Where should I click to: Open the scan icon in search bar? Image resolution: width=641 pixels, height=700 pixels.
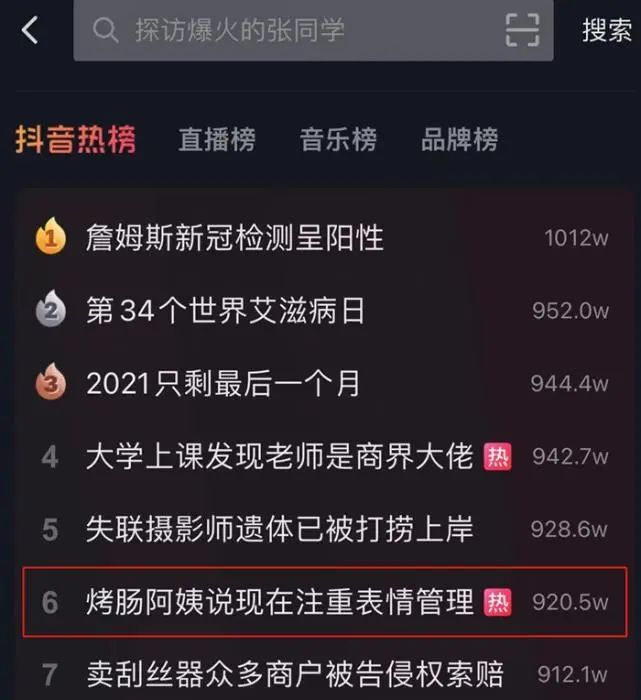click(522, 31)
